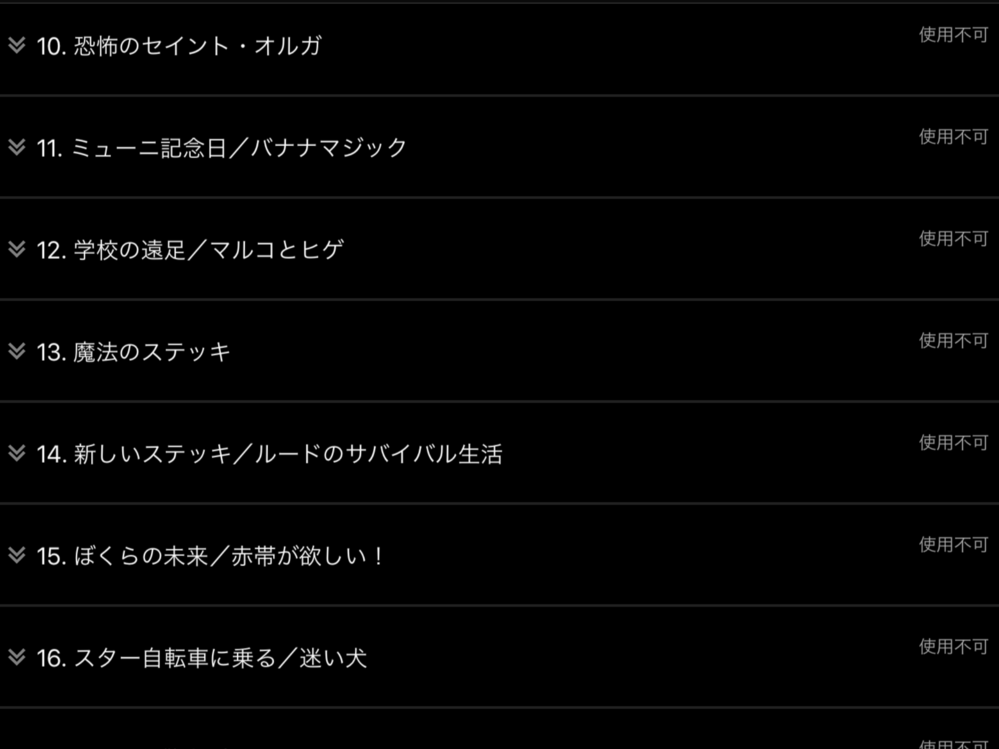Expand episode 12 学校の遠足／マルコとヒゲ
999x749 pixels.
click(16, 249)
